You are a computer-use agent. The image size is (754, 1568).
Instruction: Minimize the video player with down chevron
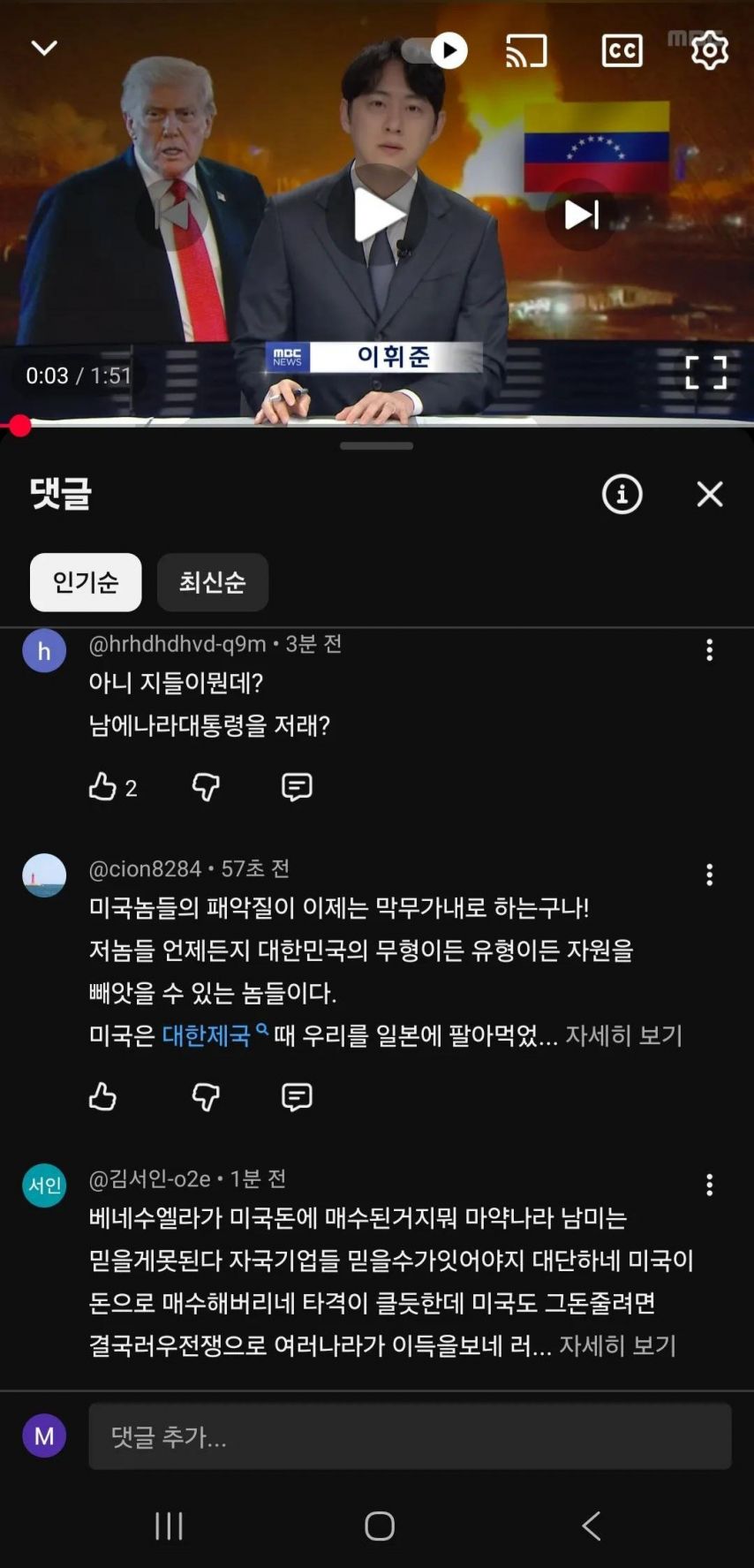coord(44,48)
